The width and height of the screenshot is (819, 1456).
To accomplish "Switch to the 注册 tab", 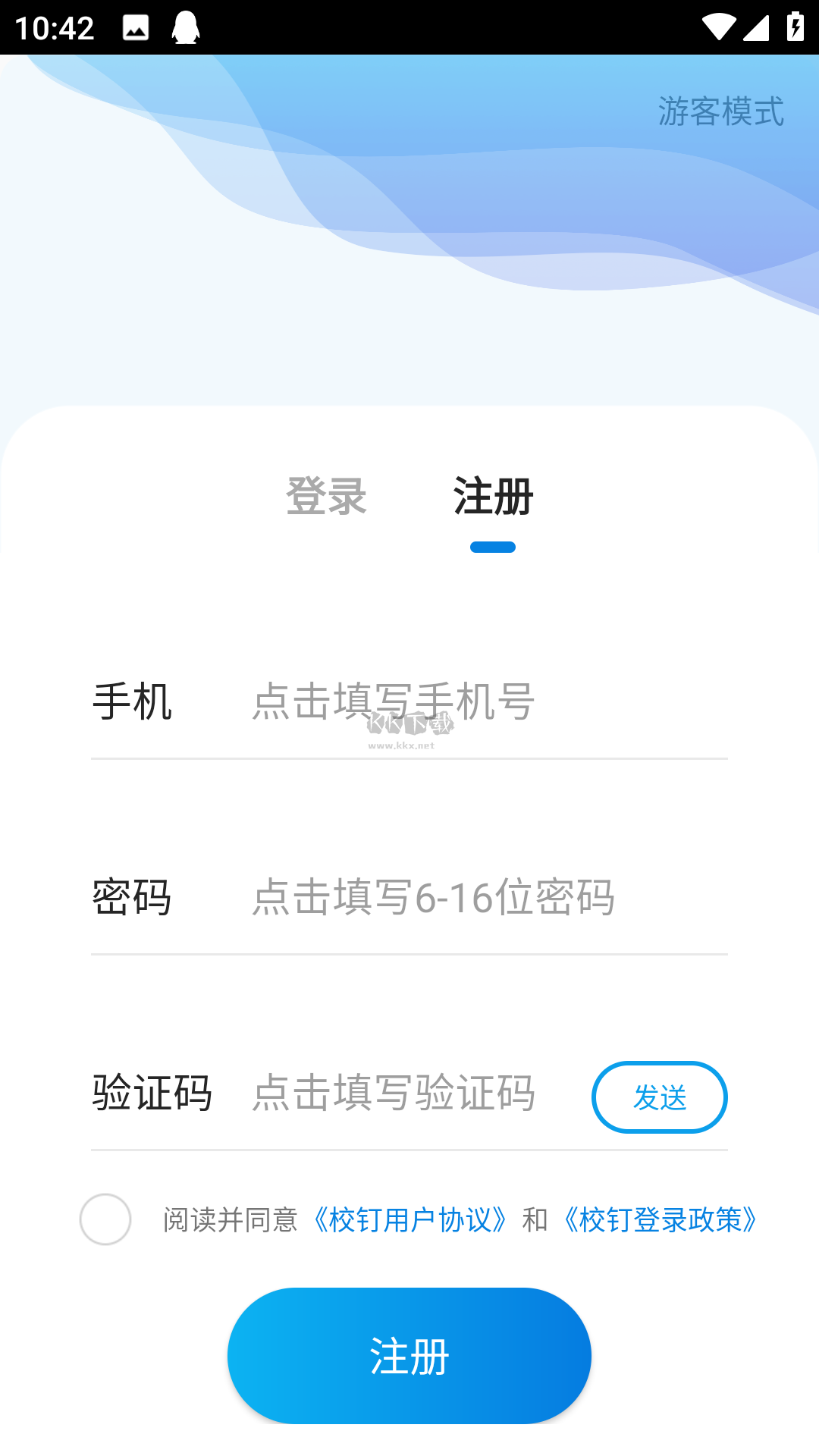I will click(494, 497).
